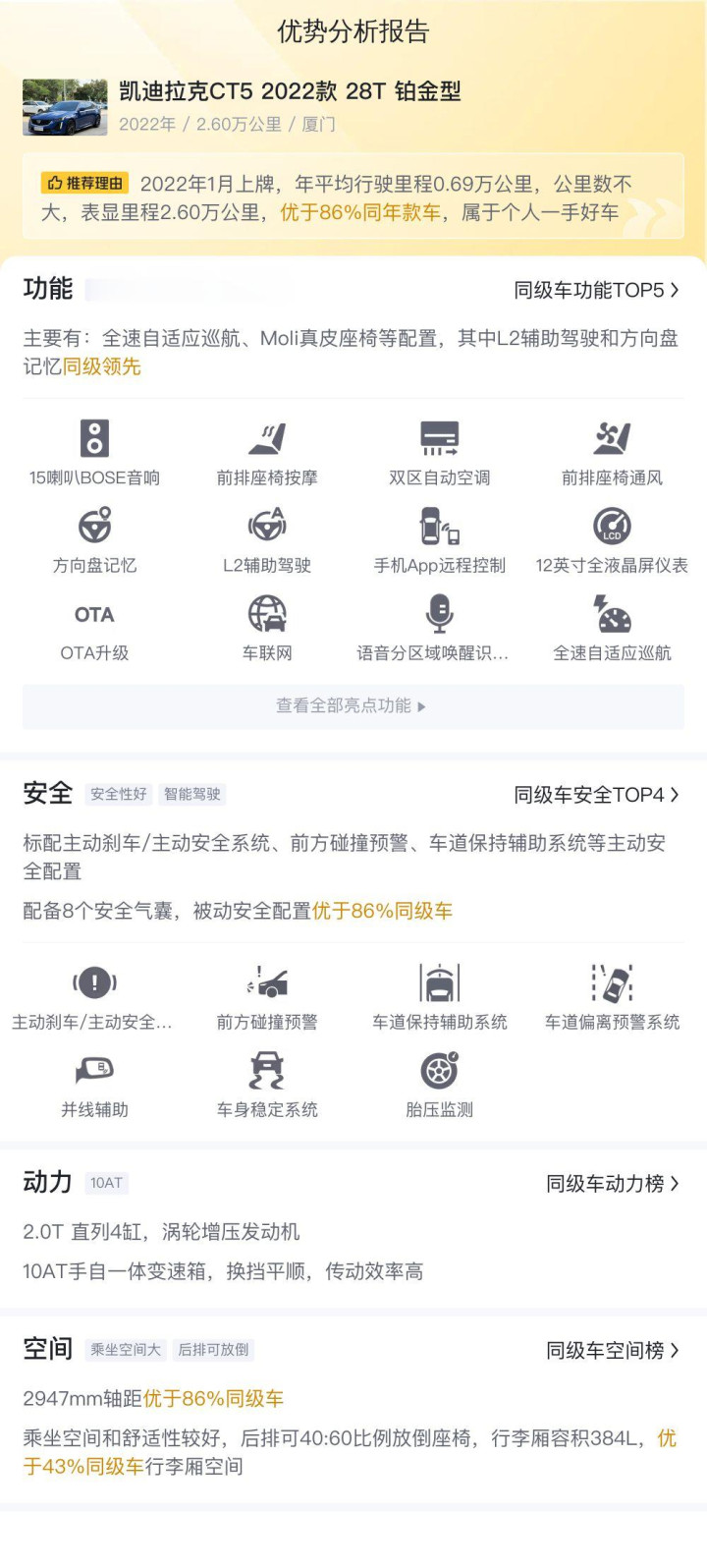Open 同级车功能TOP5 ranking
The width and height of the screenshot is (707, 1568).
pos(597,290)
